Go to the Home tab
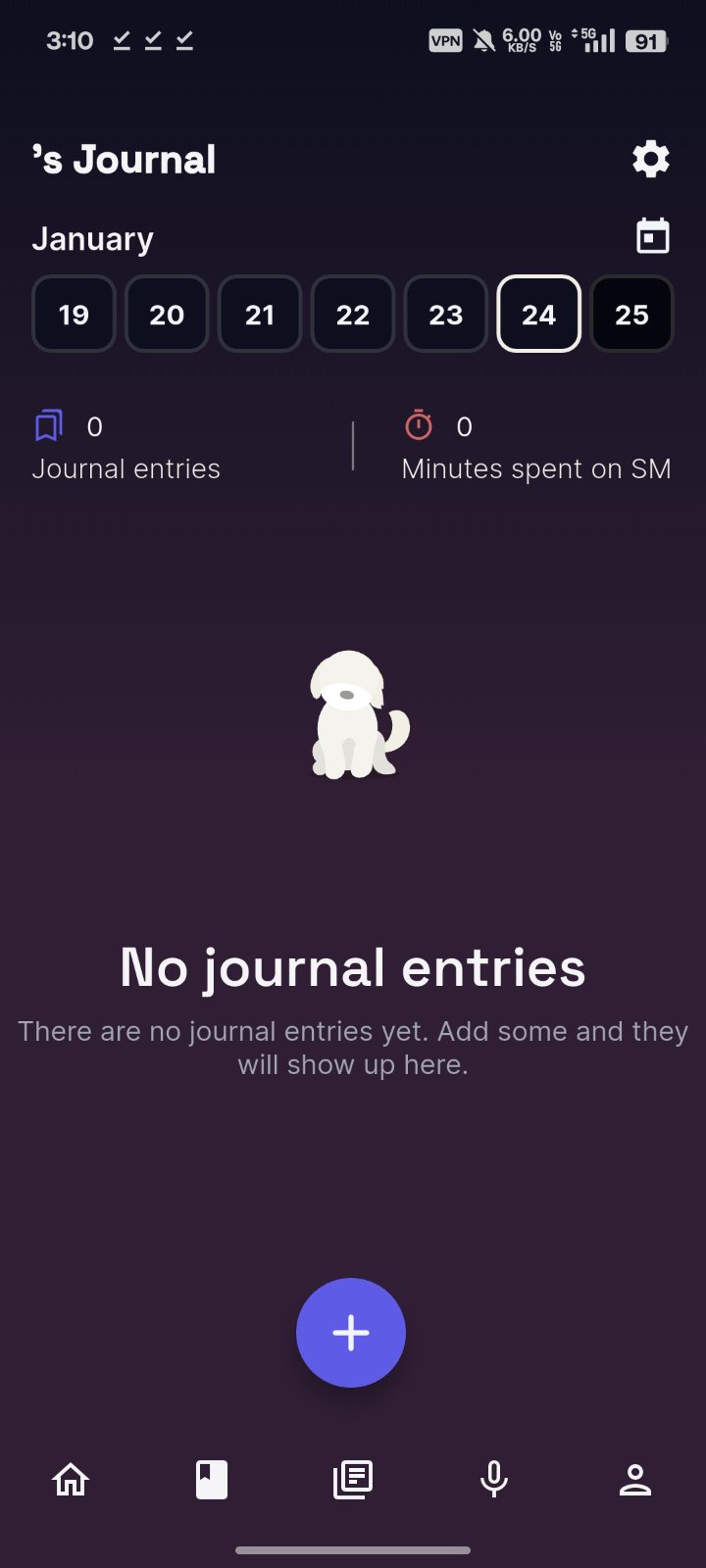Screen dimensions: 706x1568 [71, 1480]
